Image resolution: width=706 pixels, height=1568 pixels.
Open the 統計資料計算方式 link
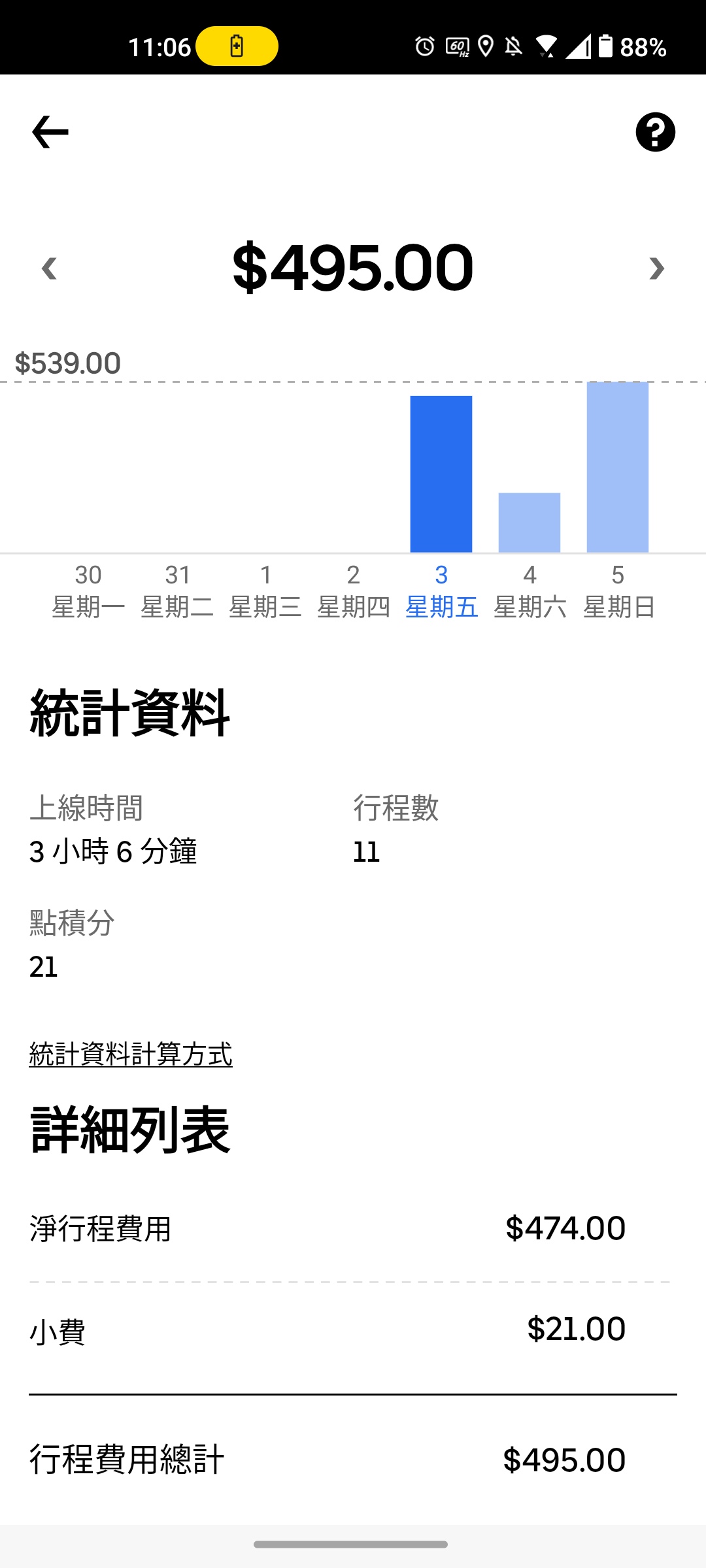131,1054
